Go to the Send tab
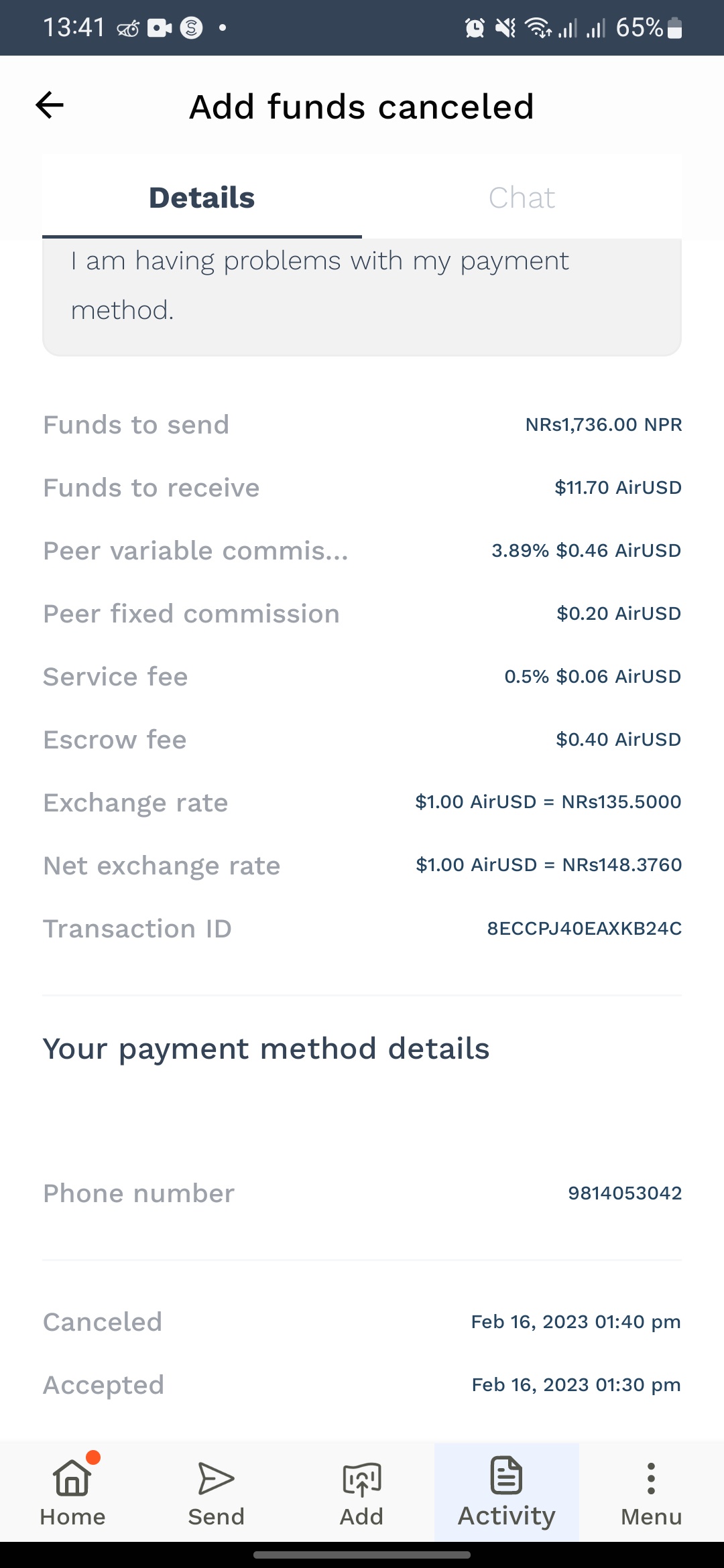Screen dimensions: 724x1568 click(x=217, y=1492)
